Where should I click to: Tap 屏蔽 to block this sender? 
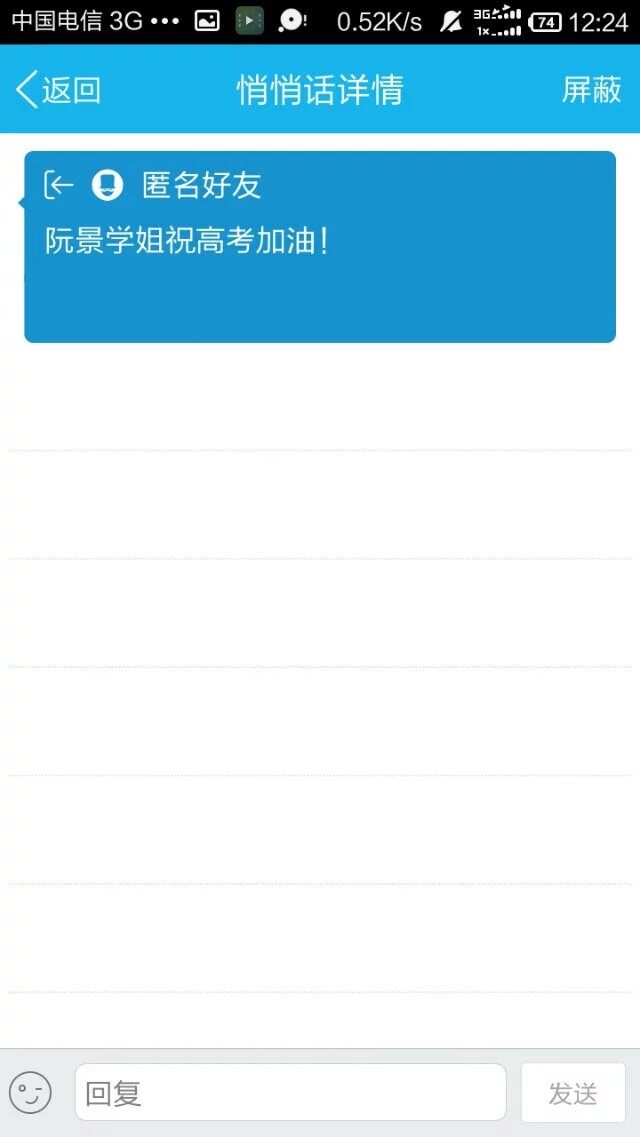[x=591, y=90]
